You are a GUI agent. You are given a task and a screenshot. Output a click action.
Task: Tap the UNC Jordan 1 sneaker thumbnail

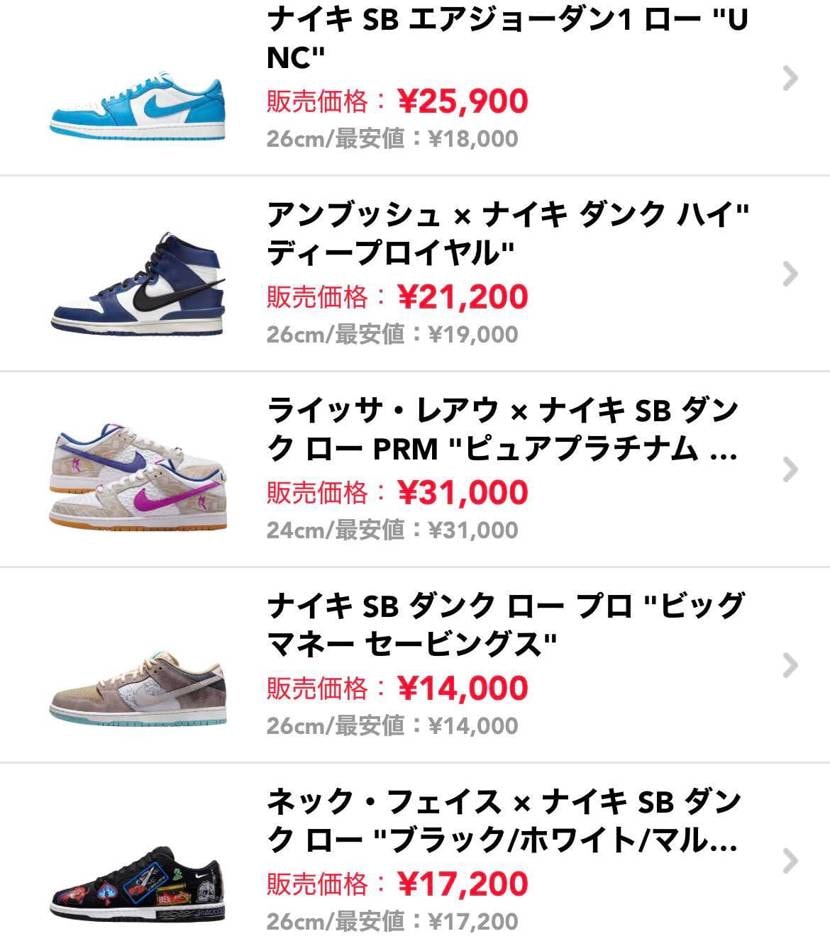coord(135,100)
